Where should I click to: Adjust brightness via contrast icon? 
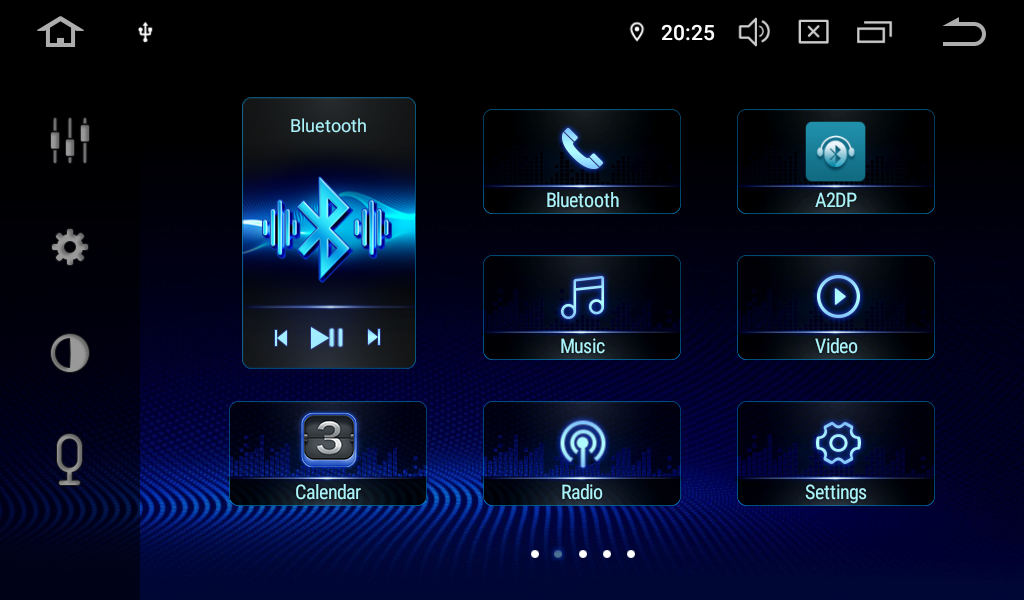click(x=70, y=353)
